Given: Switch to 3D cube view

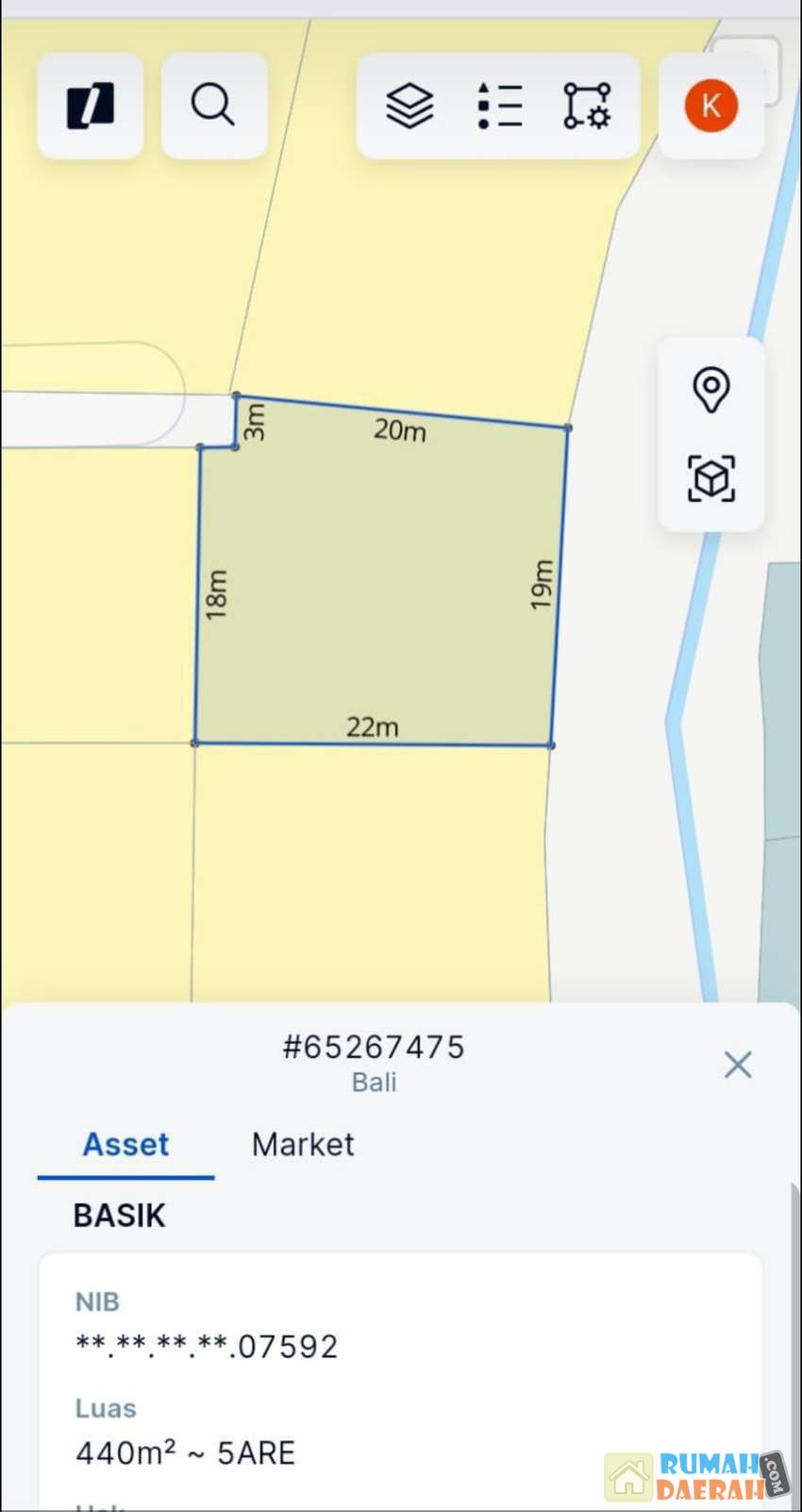Looking at the screenshot, I should (710, 479).
